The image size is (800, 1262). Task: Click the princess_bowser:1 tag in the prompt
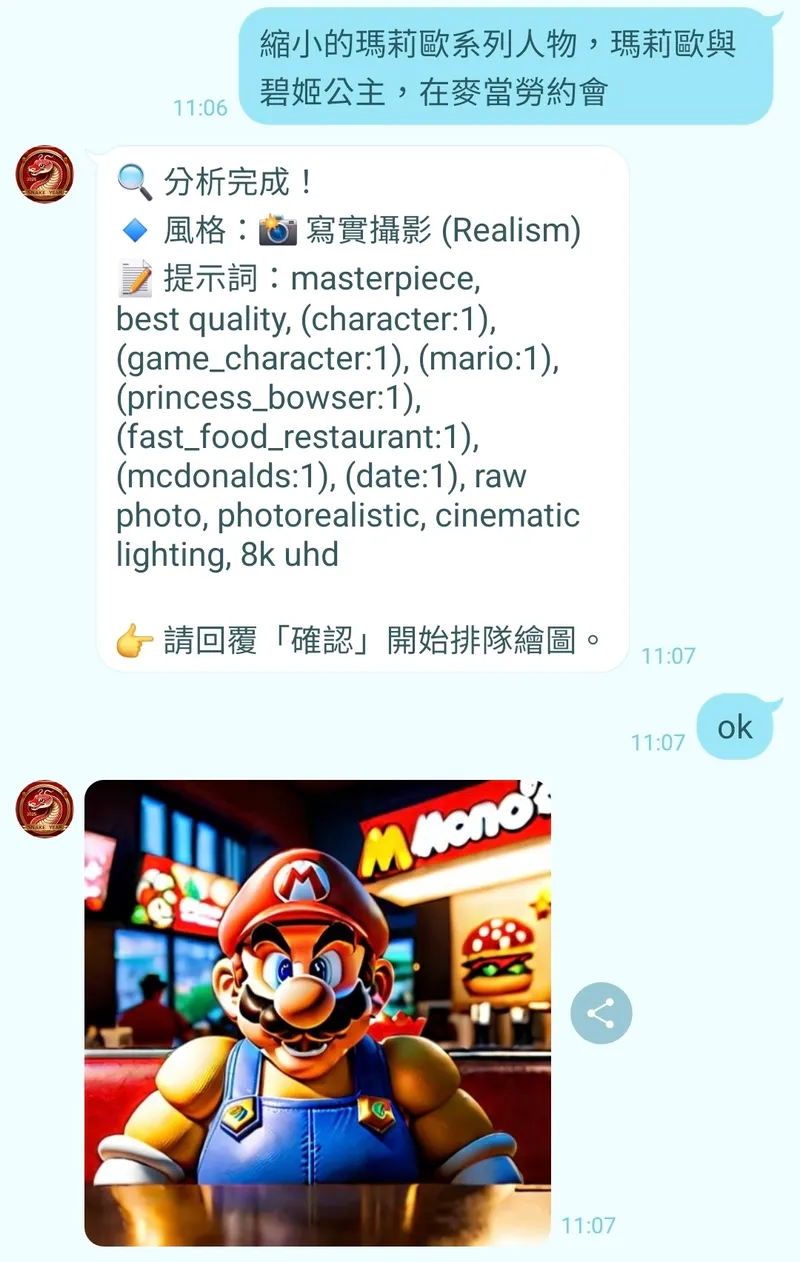tap(270, 396)
